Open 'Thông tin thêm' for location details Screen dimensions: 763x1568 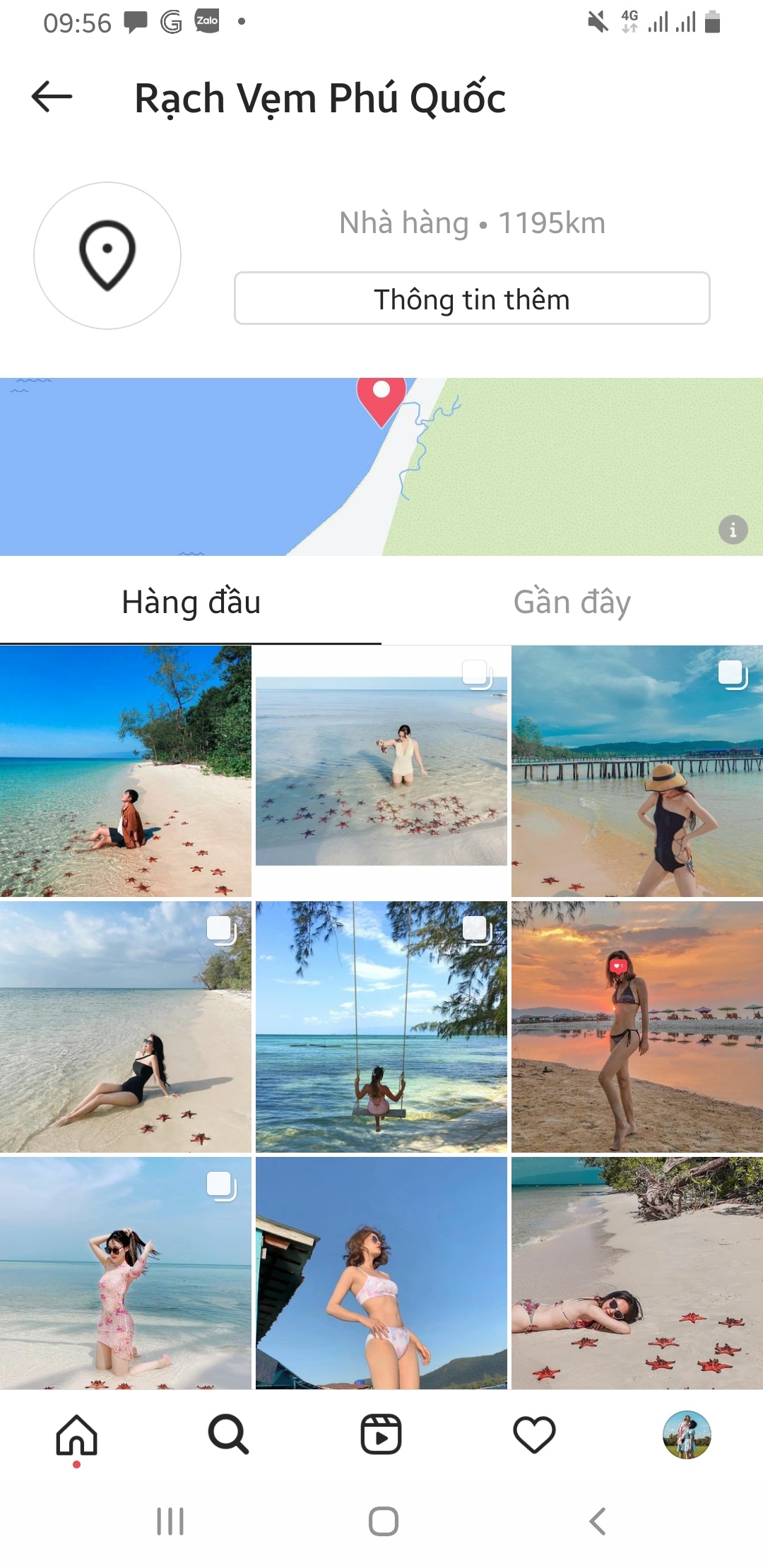coord(472,299)
